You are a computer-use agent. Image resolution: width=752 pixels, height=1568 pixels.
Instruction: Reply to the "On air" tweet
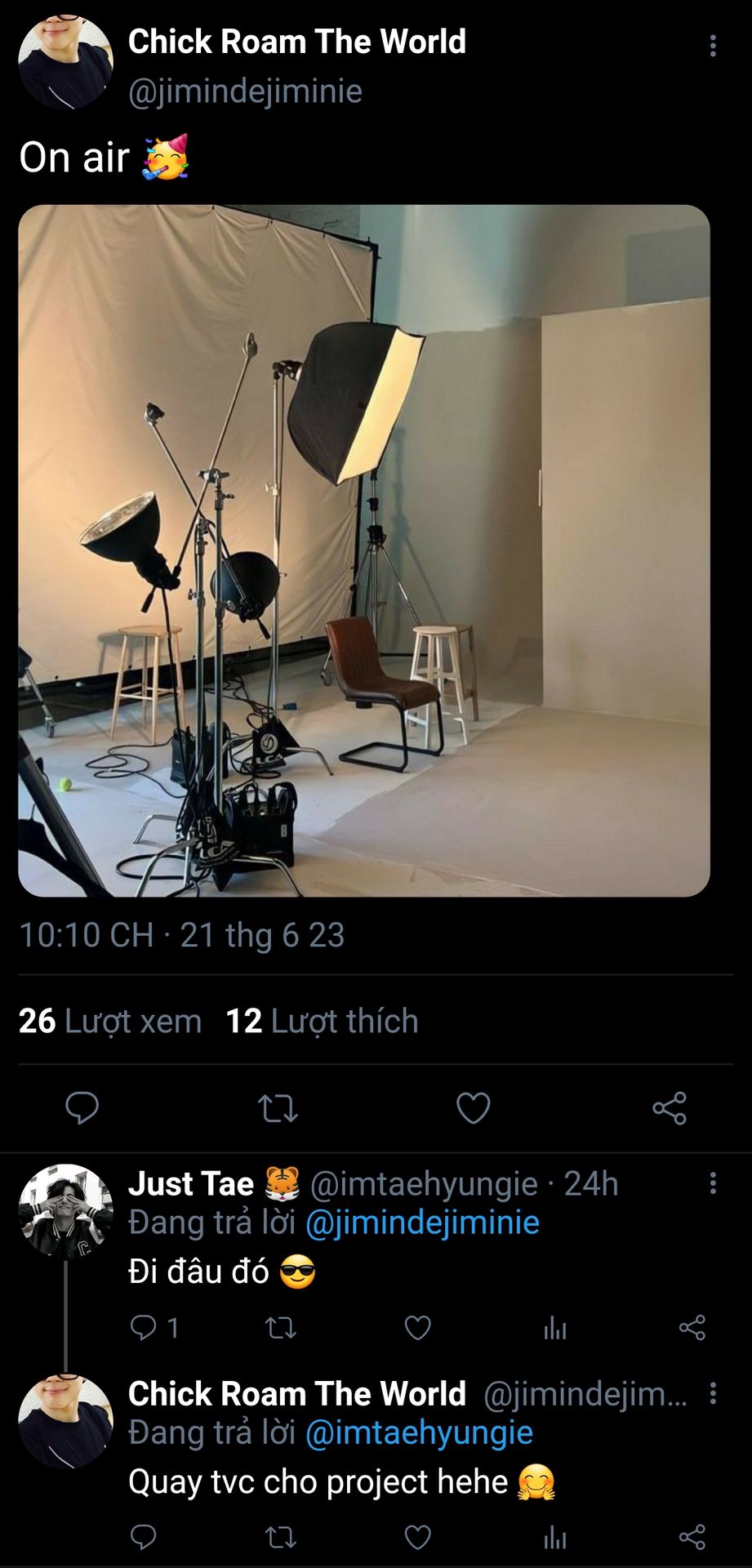pyautogui.click(x=82, y=1108)
